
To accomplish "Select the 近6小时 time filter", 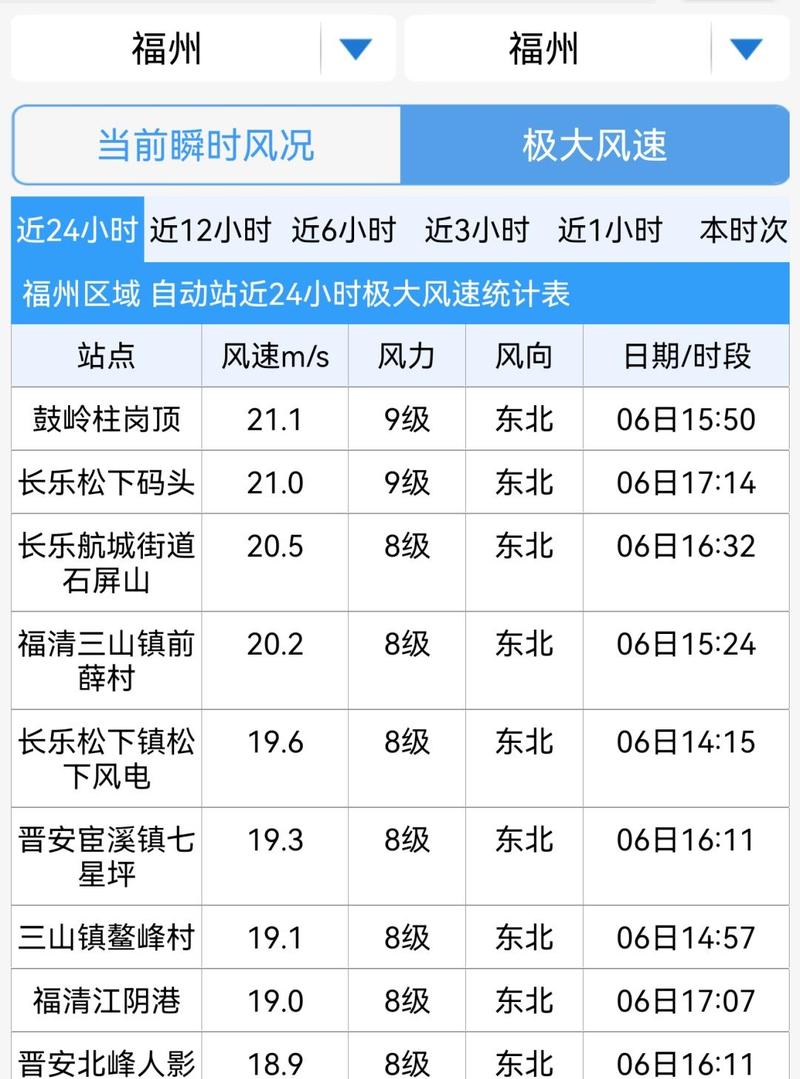I will tap(347, 229).
